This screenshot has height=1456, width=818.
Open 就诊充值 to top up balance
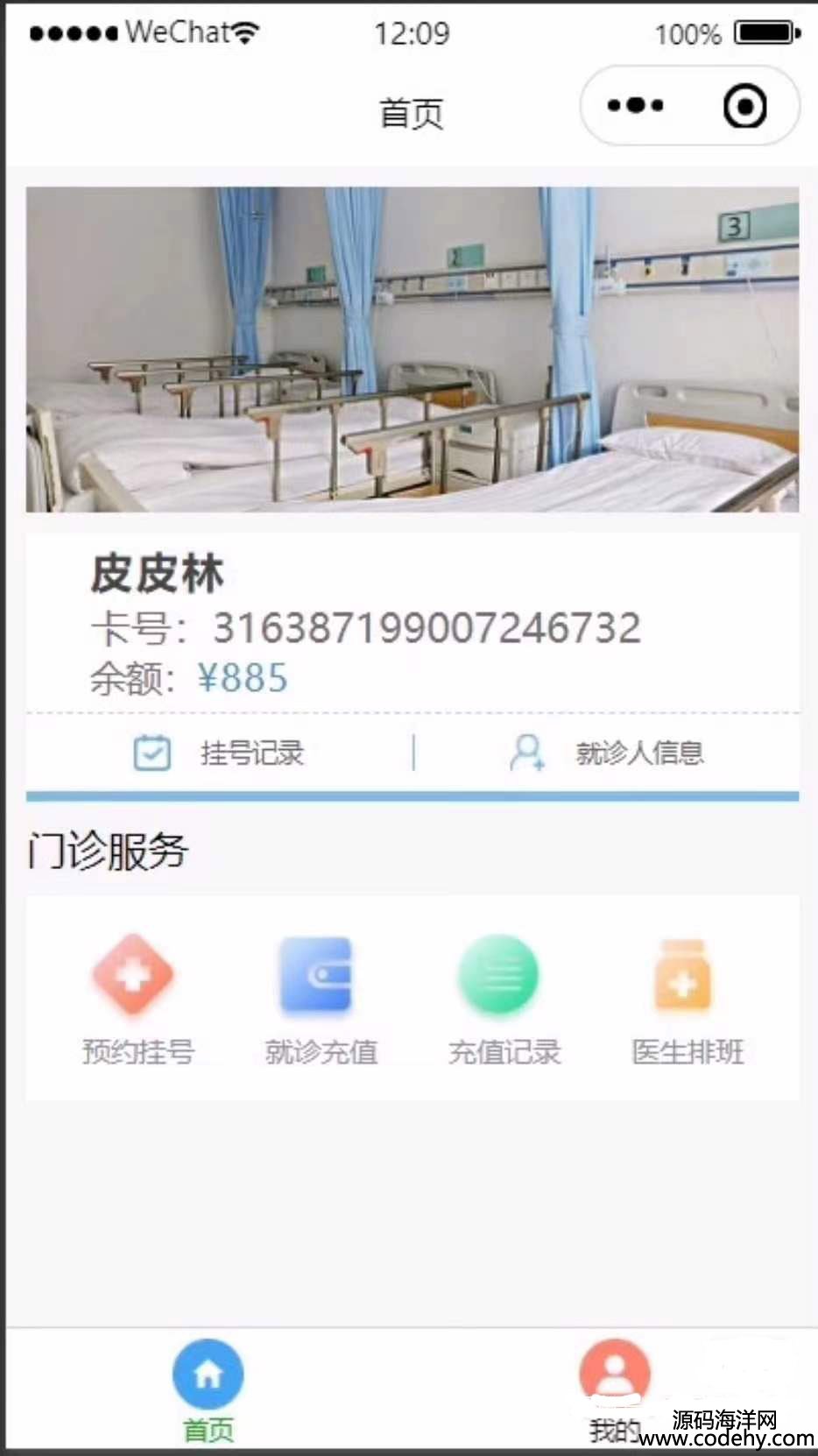[x=321, y=999]
